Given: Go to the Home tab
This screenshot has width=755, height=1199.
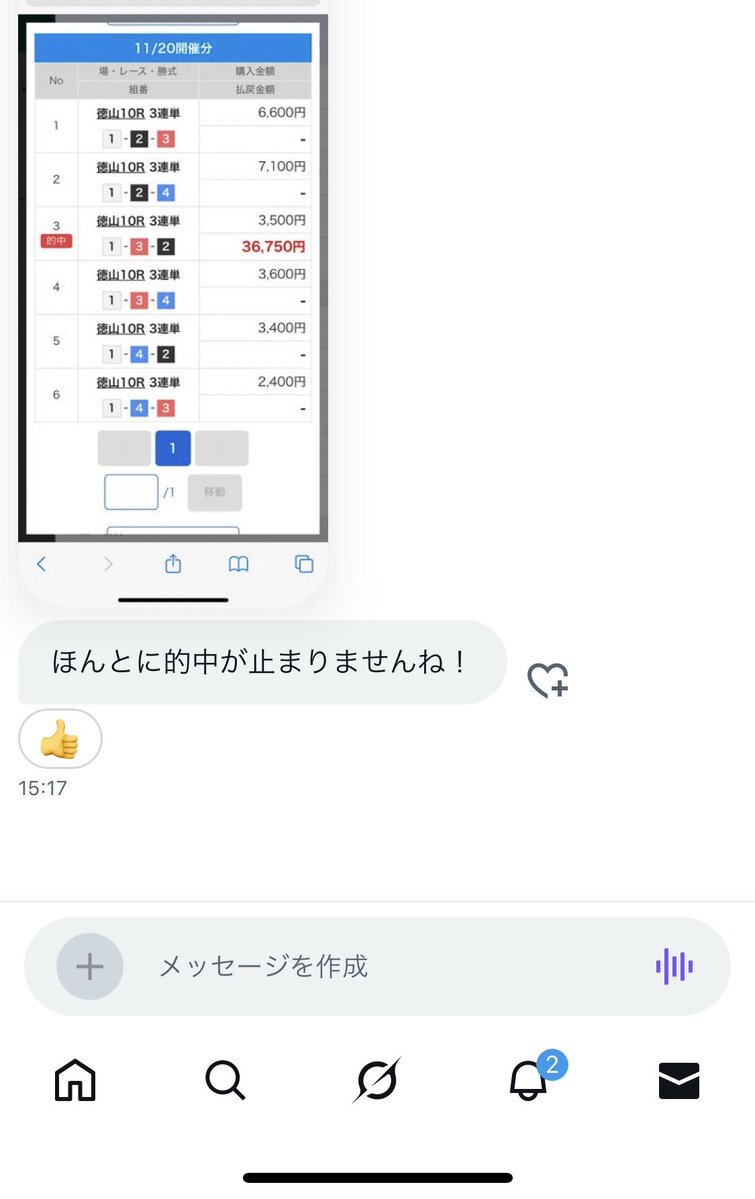Looking at the screenshot, I should [75, 1080].
